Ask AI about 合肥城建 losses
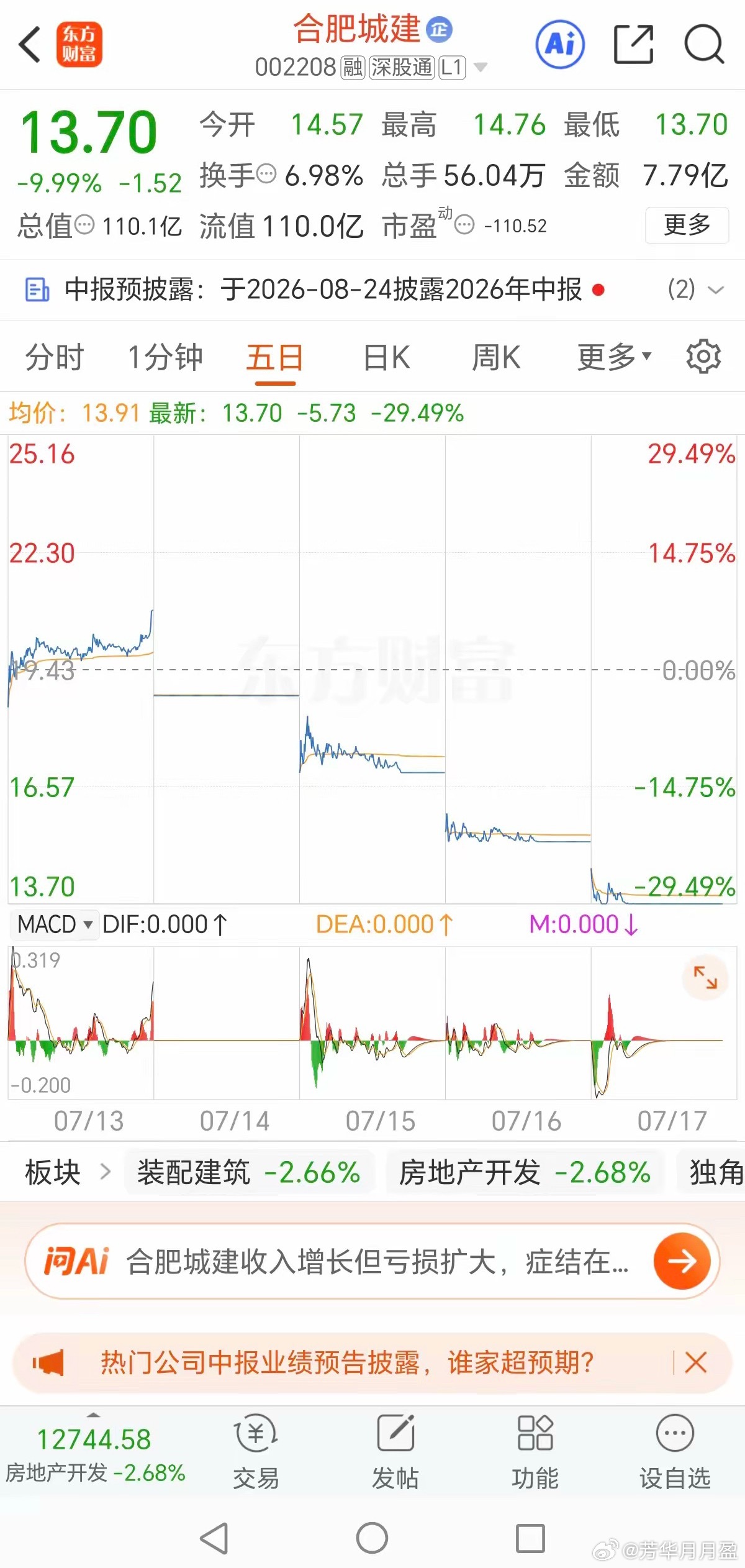Viewport: 745px width, 1568px height. pyautogui.click(x=372, y=1261)
